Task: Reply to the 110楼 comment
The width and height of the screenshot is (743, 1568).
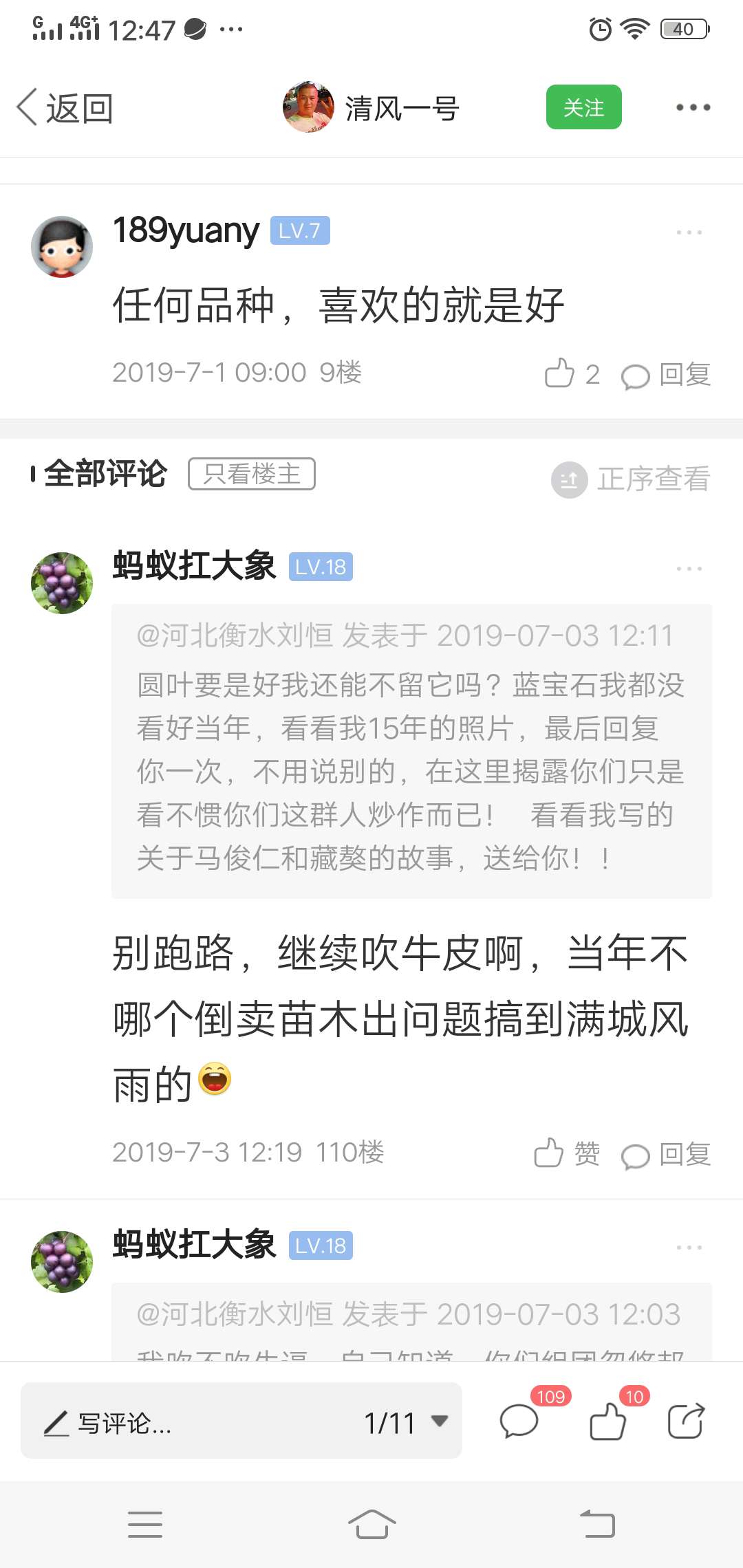Action: tap(666, 1154)
